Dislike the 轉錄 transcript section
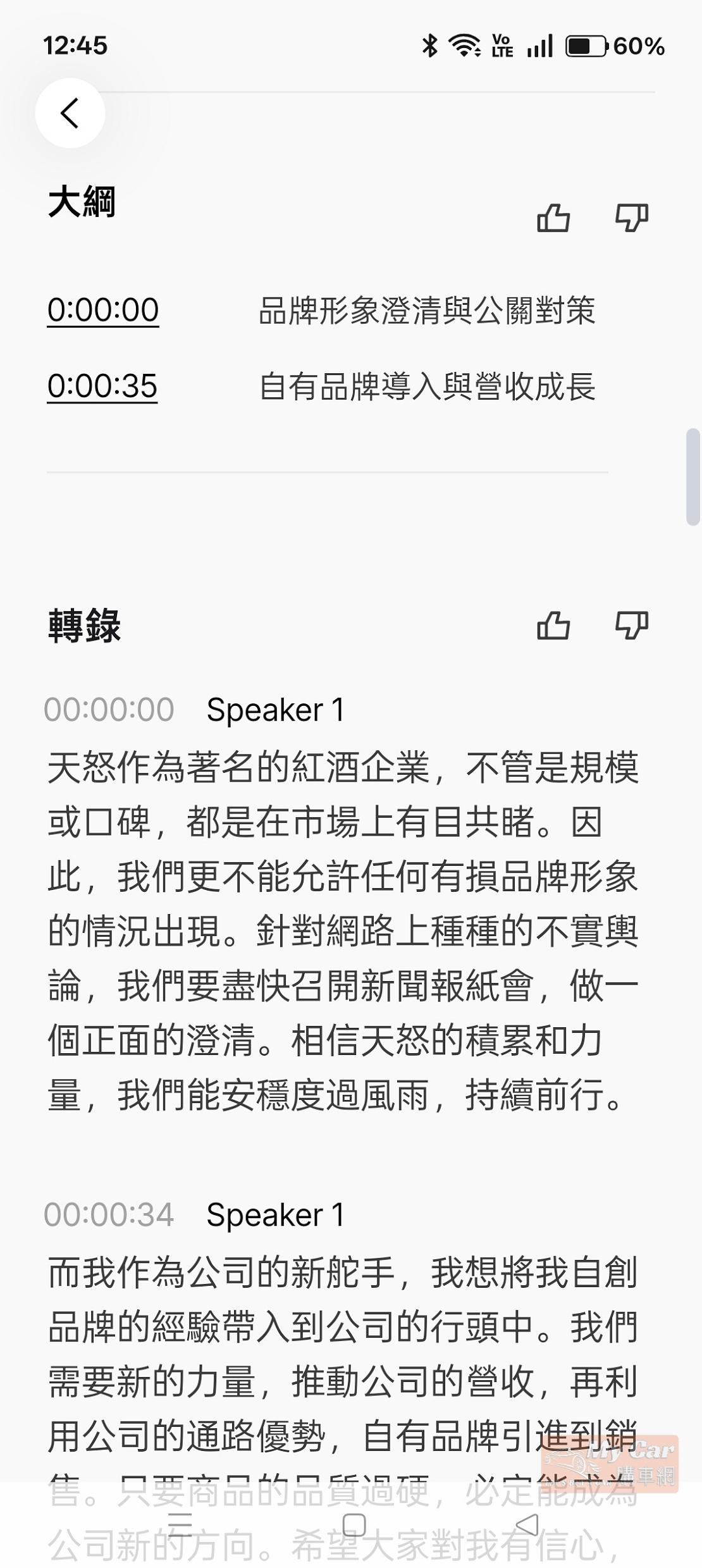 632,626
